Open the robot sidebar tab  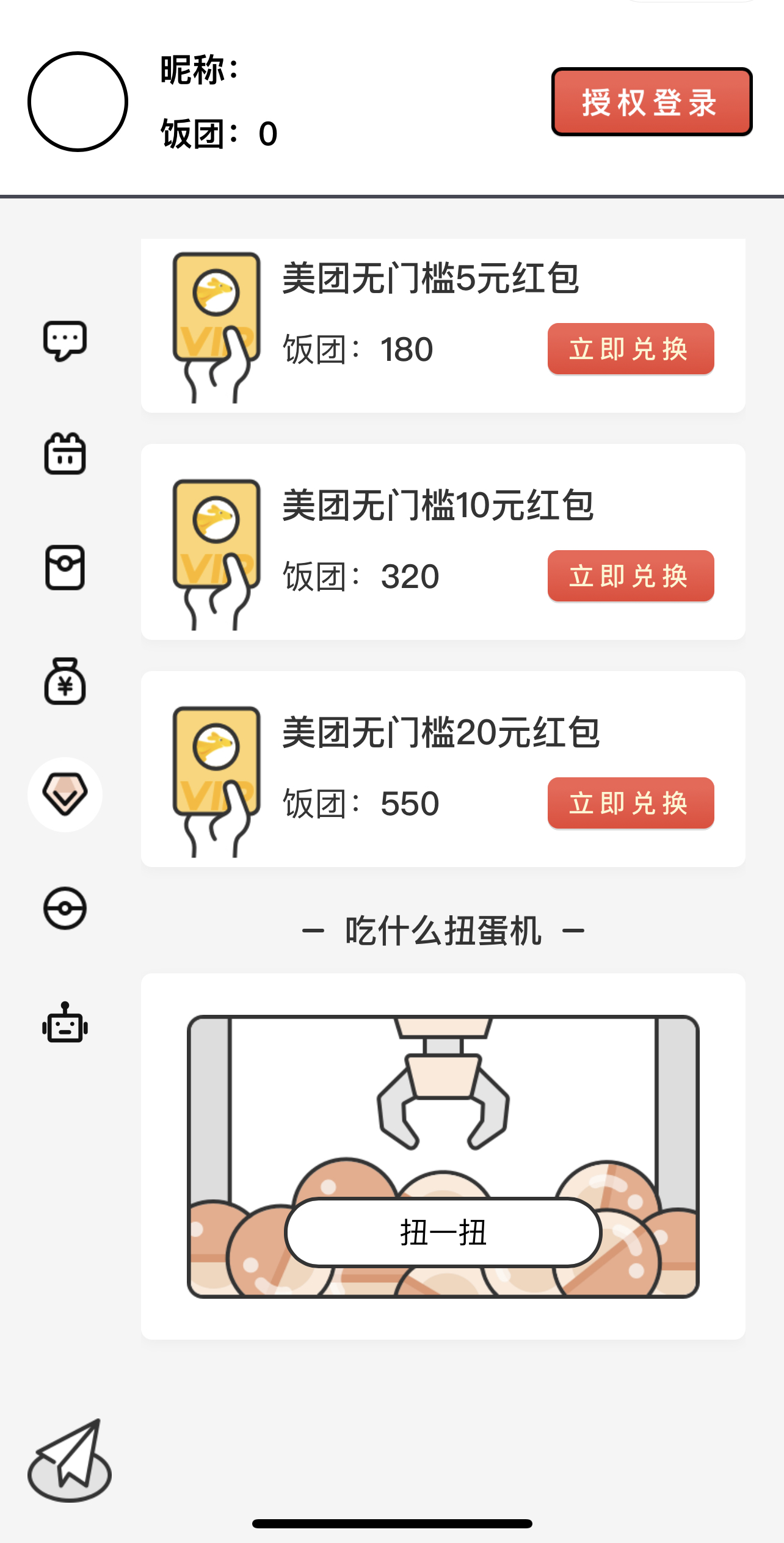click(x=65, y=1023)
